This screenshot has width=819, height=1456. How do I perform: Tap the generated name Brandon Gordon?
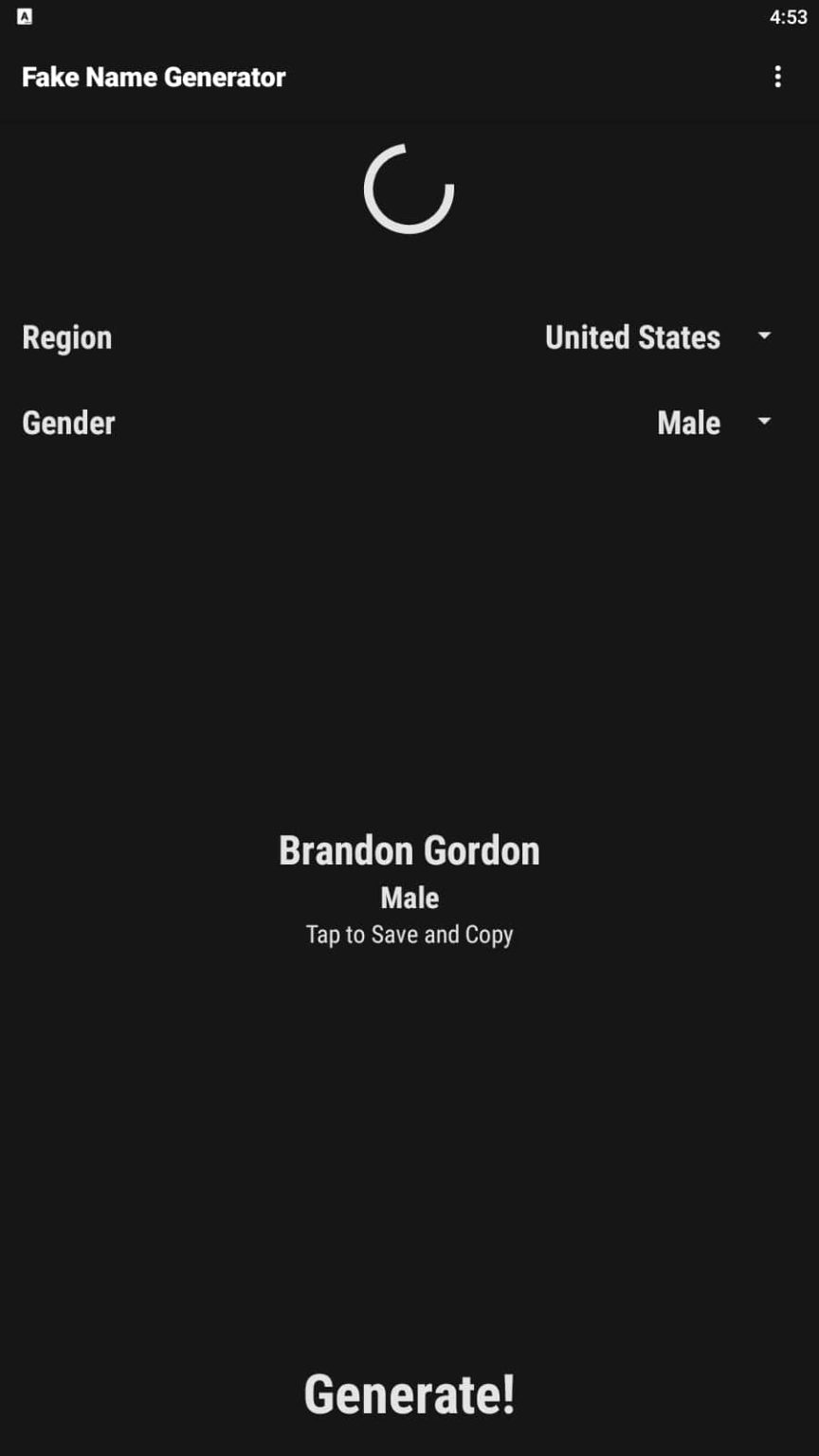[408, 850]
